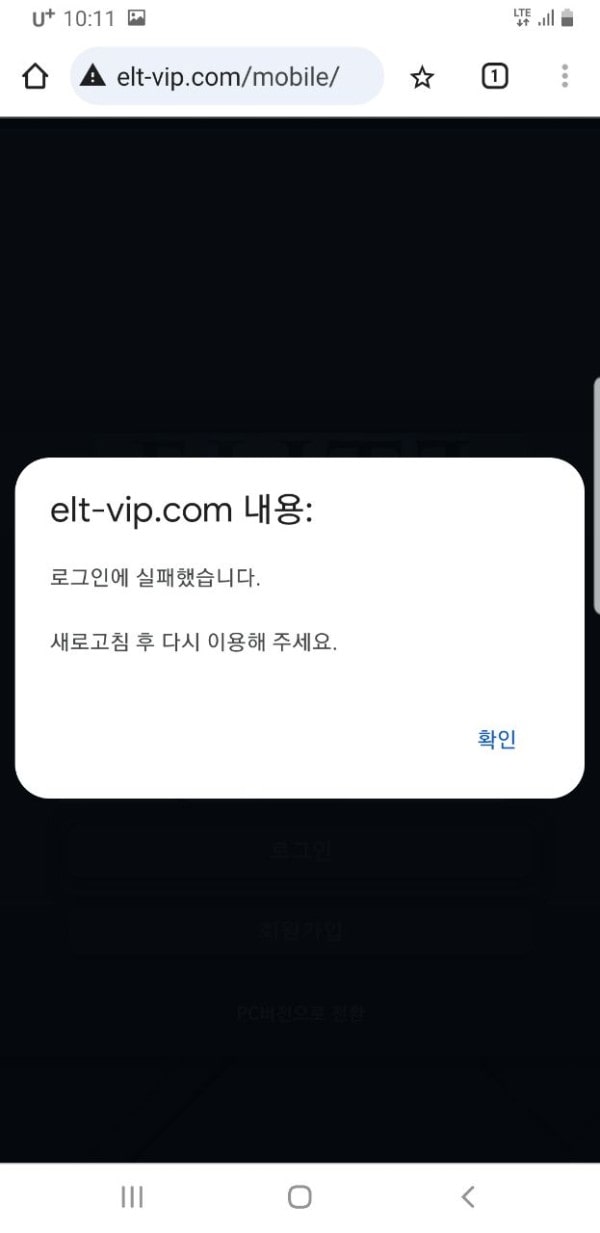Confirm the login failed dialog with 확인
Viewport: 600px width, 1233px height.
click(496, 740)
